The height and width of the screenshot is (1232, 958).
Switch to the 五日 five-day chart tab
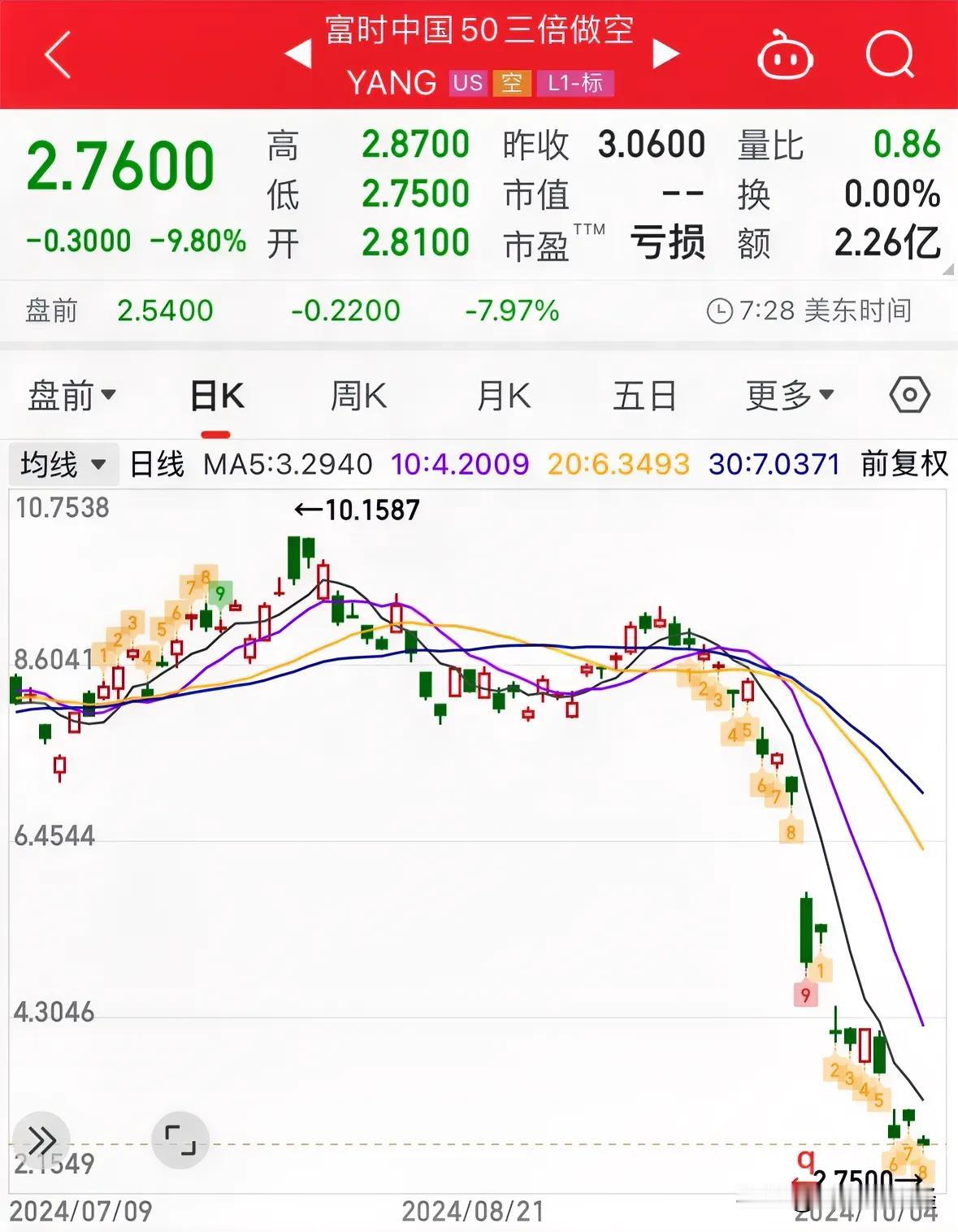pyautogui.click(x=645, y=396)
